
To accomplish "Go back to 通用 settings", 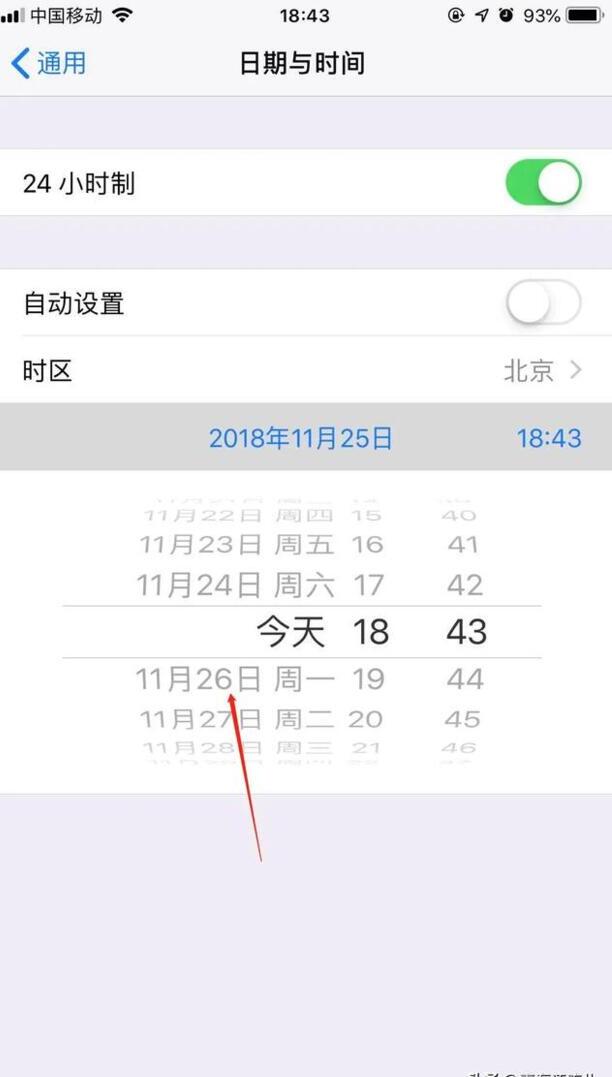I will [48, 63].
